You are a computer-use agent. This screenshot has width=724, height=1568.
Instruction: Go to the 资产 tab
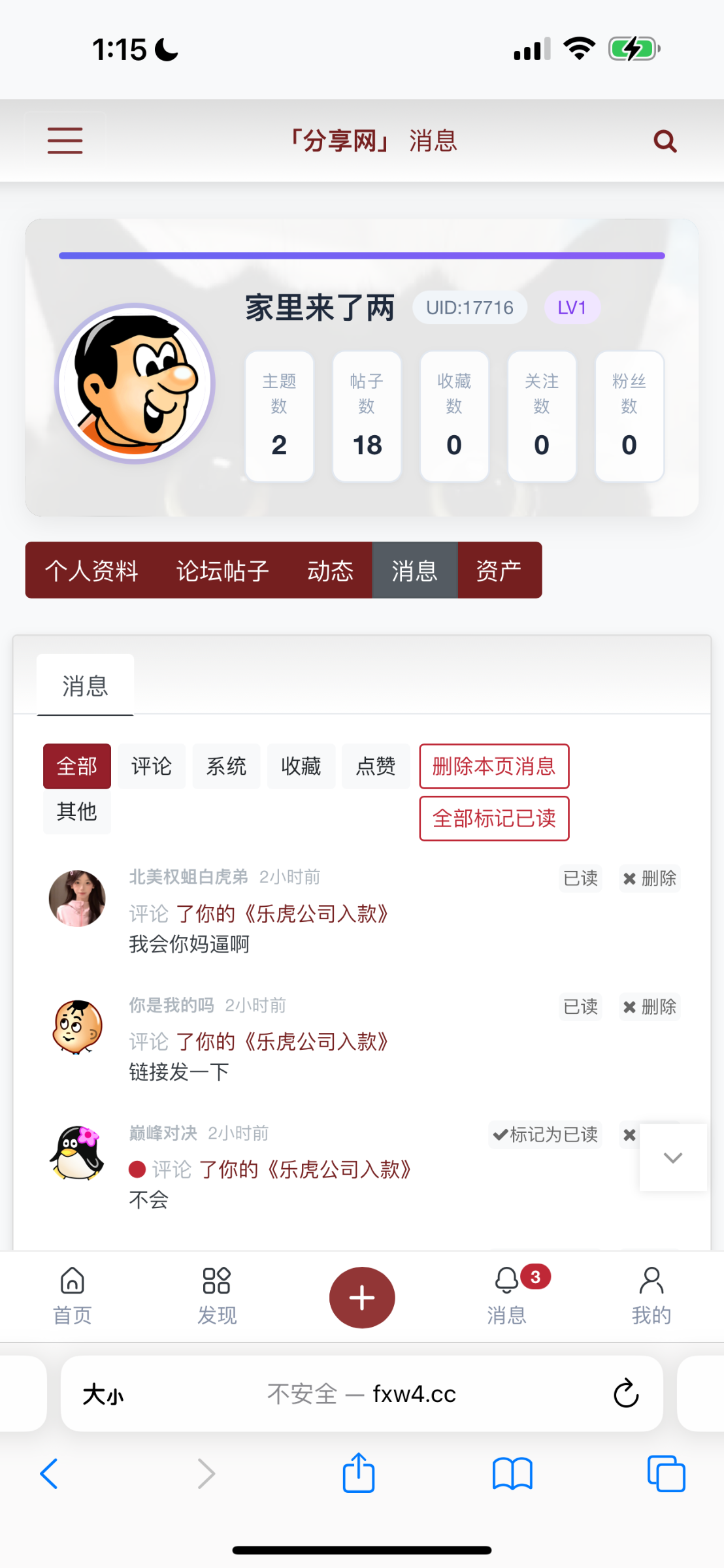[x=499, y=570]
